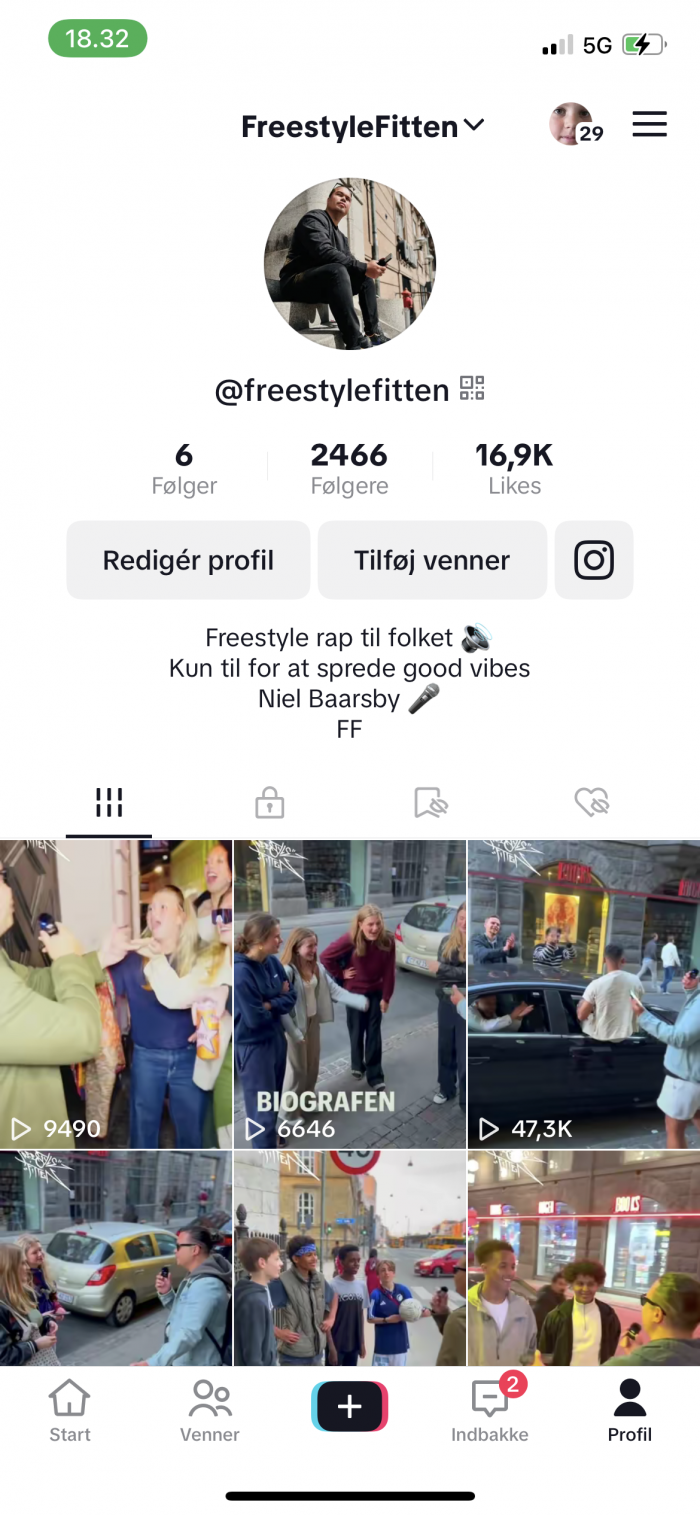Switch to the liked videos heart tab
Viewport: 700px width, 1515px height.
592,802
